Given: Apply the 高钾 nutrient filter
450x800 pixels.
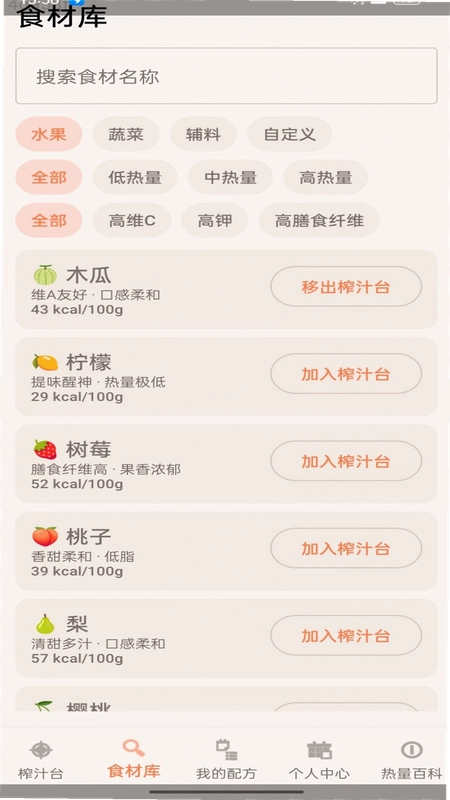Looking at the screenshot, I should 215,220.
